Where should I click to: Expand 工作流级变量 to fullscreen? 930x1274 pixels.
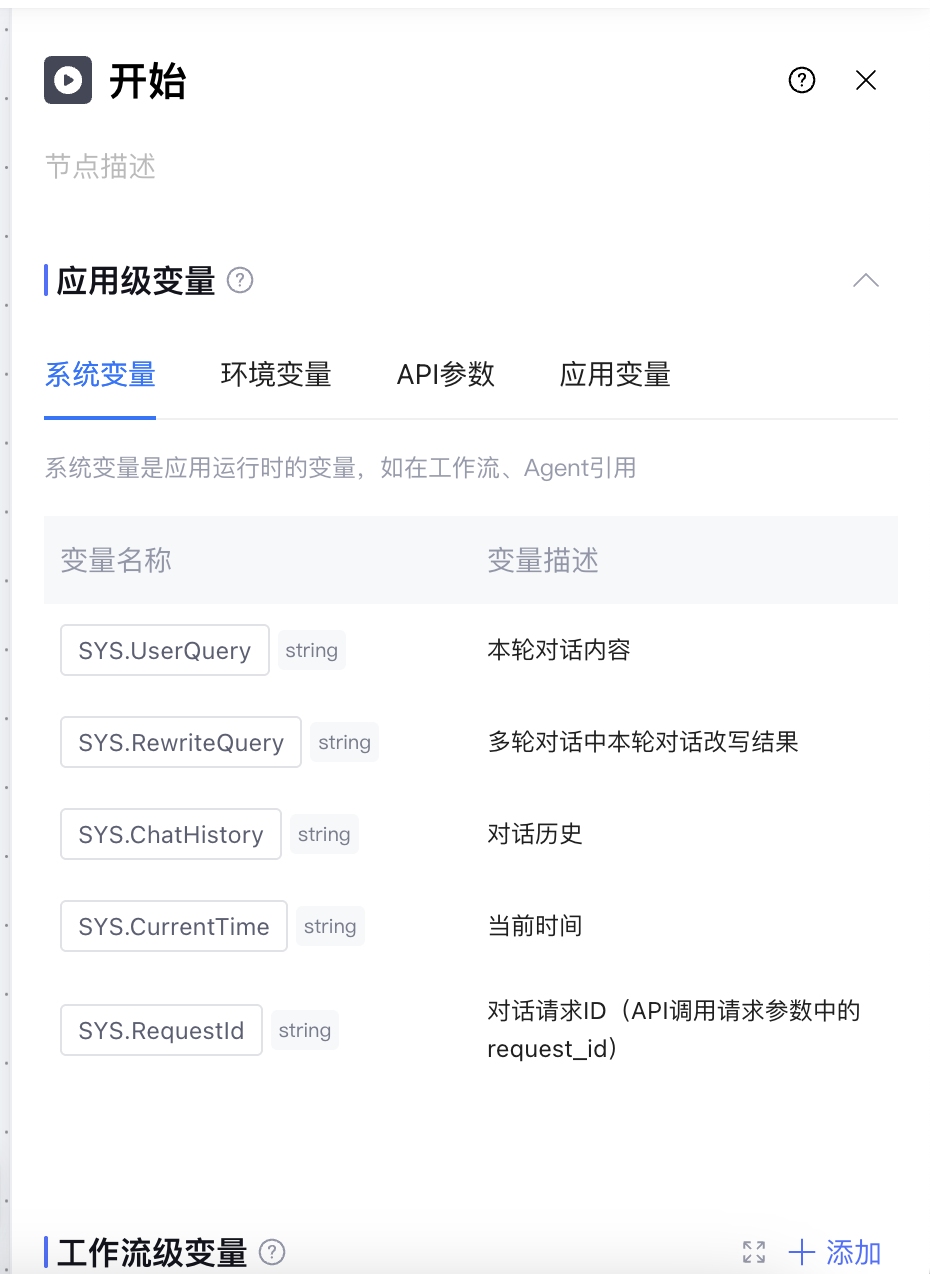(x=754, y=1252)
